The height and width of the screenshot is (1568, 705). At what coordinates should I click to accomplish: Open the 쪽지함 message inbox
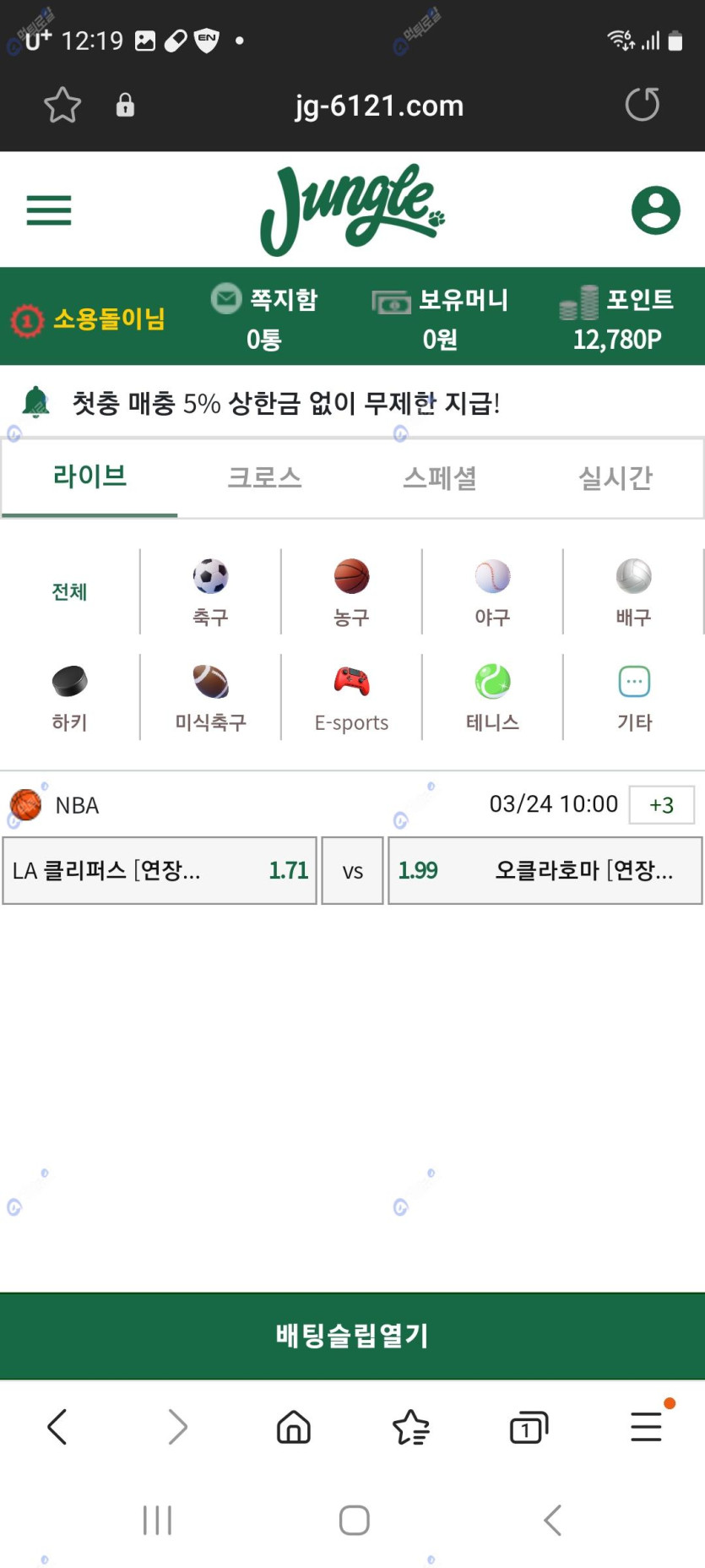click(x=263, y=318)
